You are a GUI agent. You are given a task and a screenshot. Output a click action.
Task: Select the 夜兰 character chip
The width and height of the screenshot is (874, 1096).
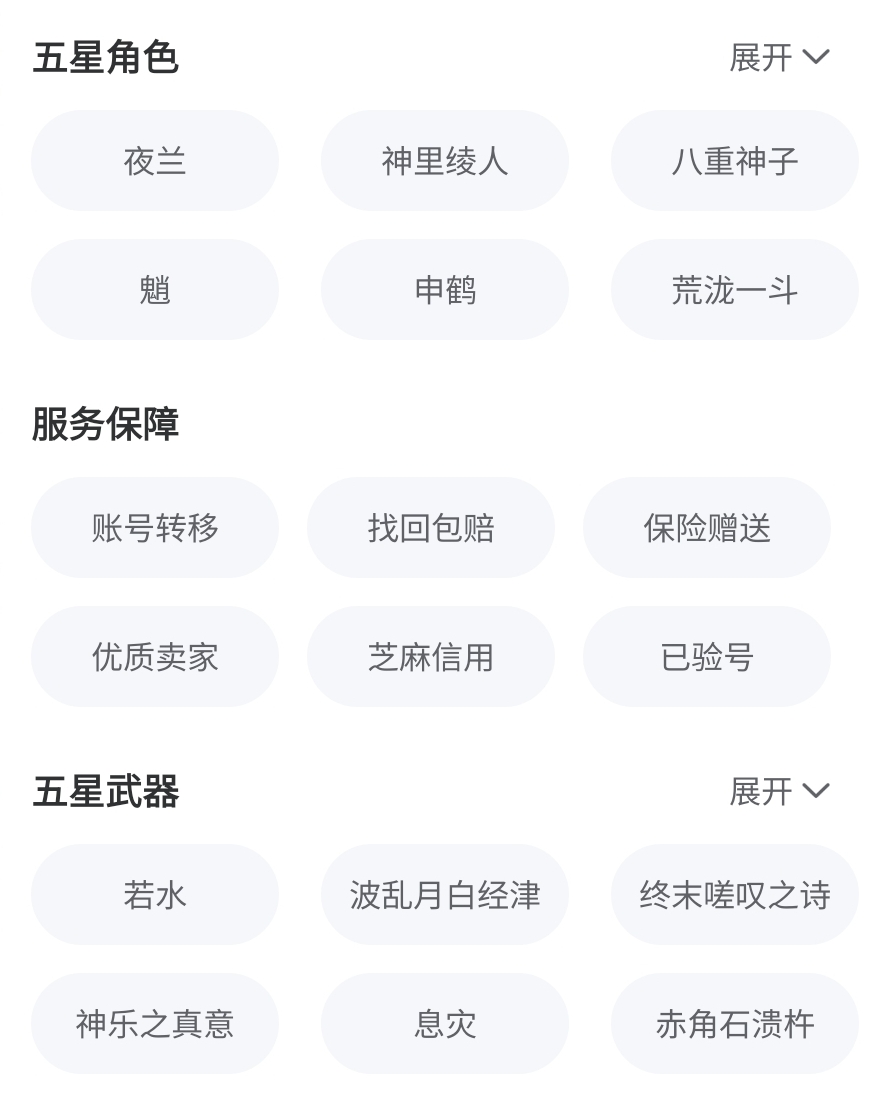click(x=155, y=161)
